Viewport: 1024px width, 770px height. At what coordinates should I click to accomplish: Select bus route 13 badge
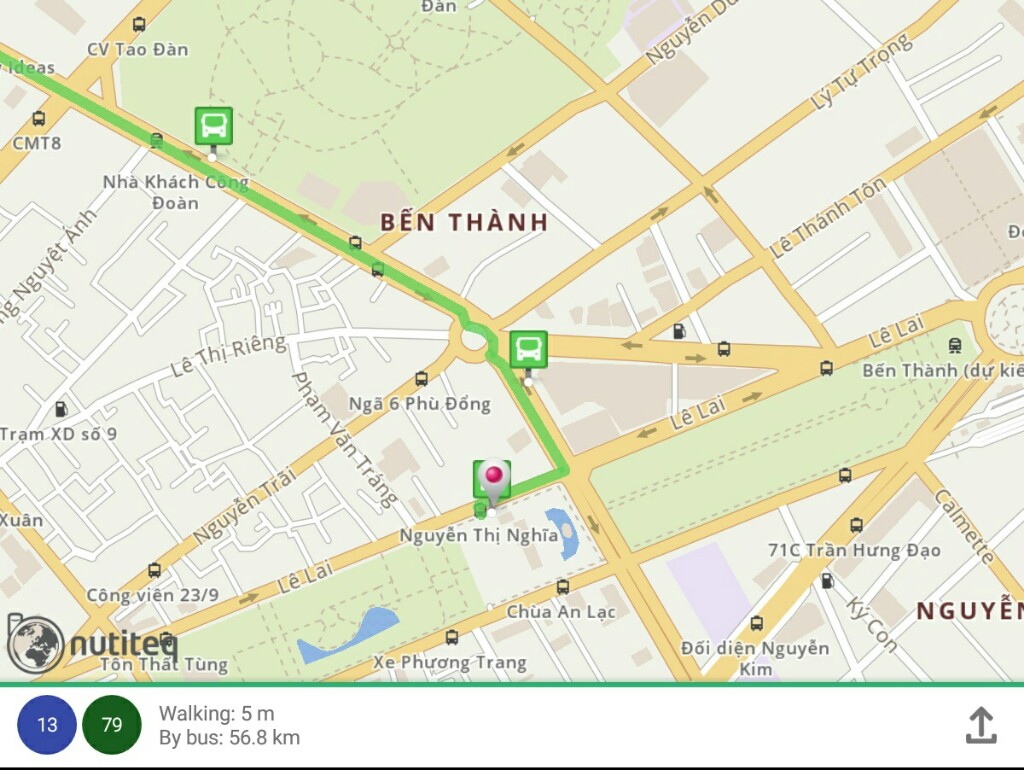[x=47, y=725]
